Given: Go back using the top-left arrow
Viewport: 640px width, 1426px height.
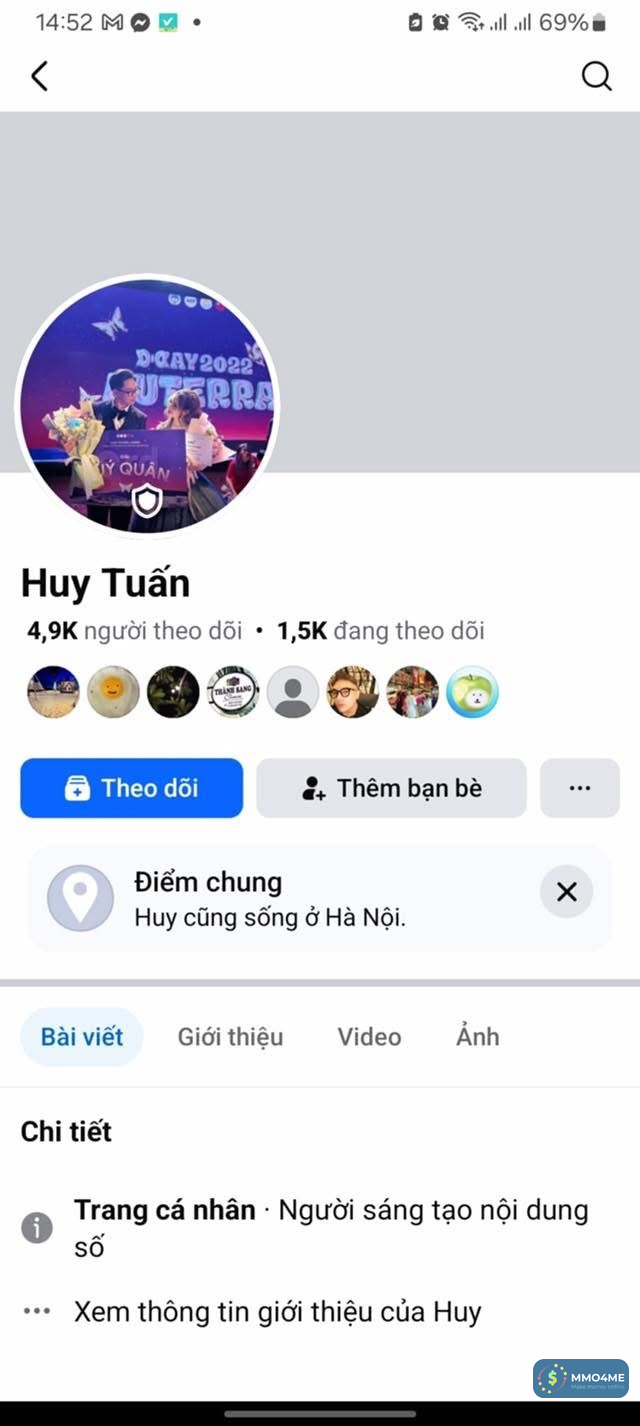Looking at the screenshot, I should pyautogui.click(x=40, y=77).
